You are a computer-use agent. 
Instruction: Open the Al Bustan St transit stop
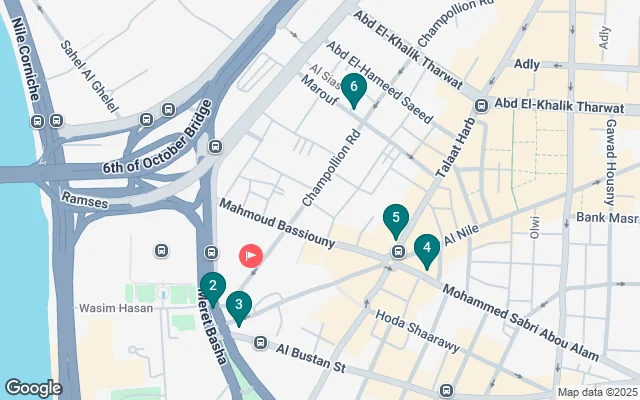tap(260, 343)
